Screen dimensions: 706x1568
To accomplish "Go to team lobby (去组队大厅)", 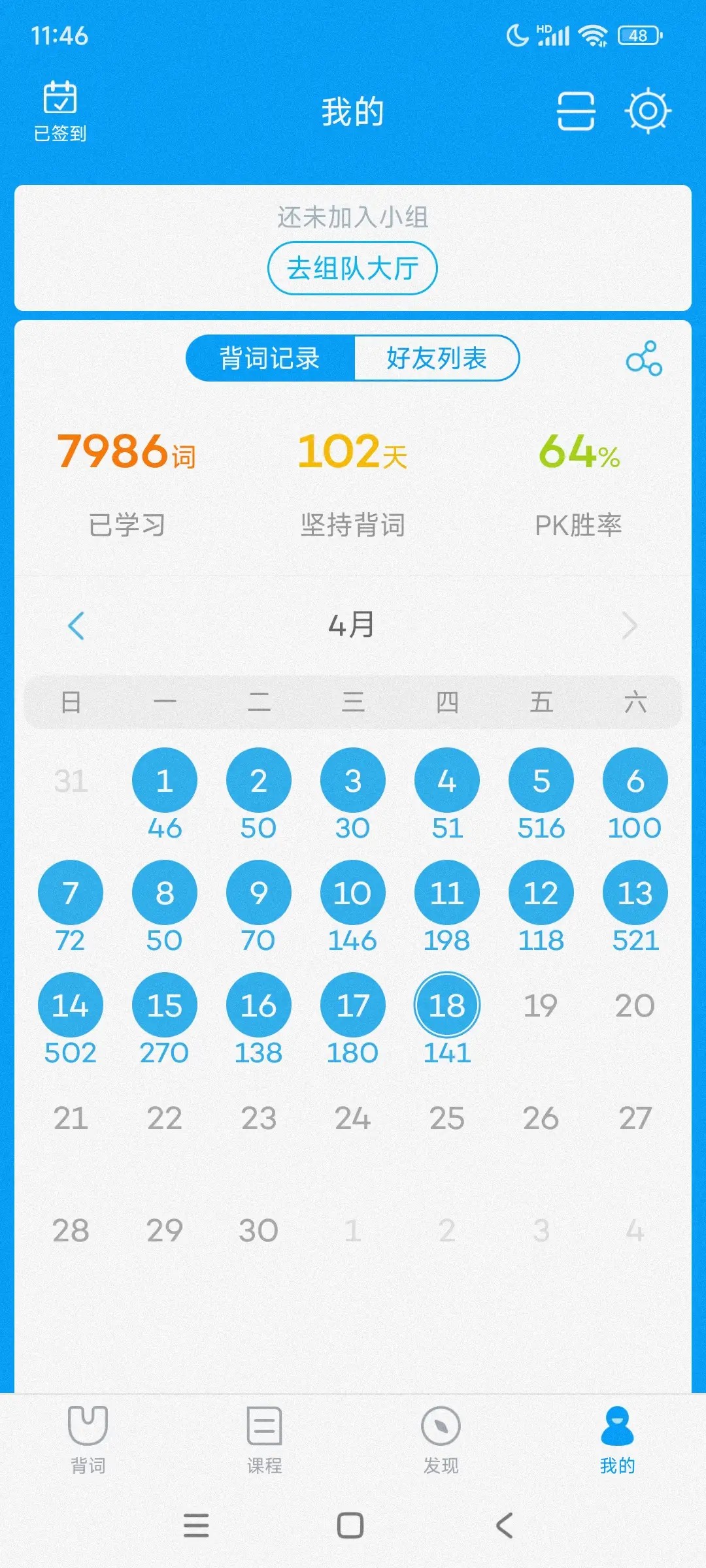I will [352, 269].
